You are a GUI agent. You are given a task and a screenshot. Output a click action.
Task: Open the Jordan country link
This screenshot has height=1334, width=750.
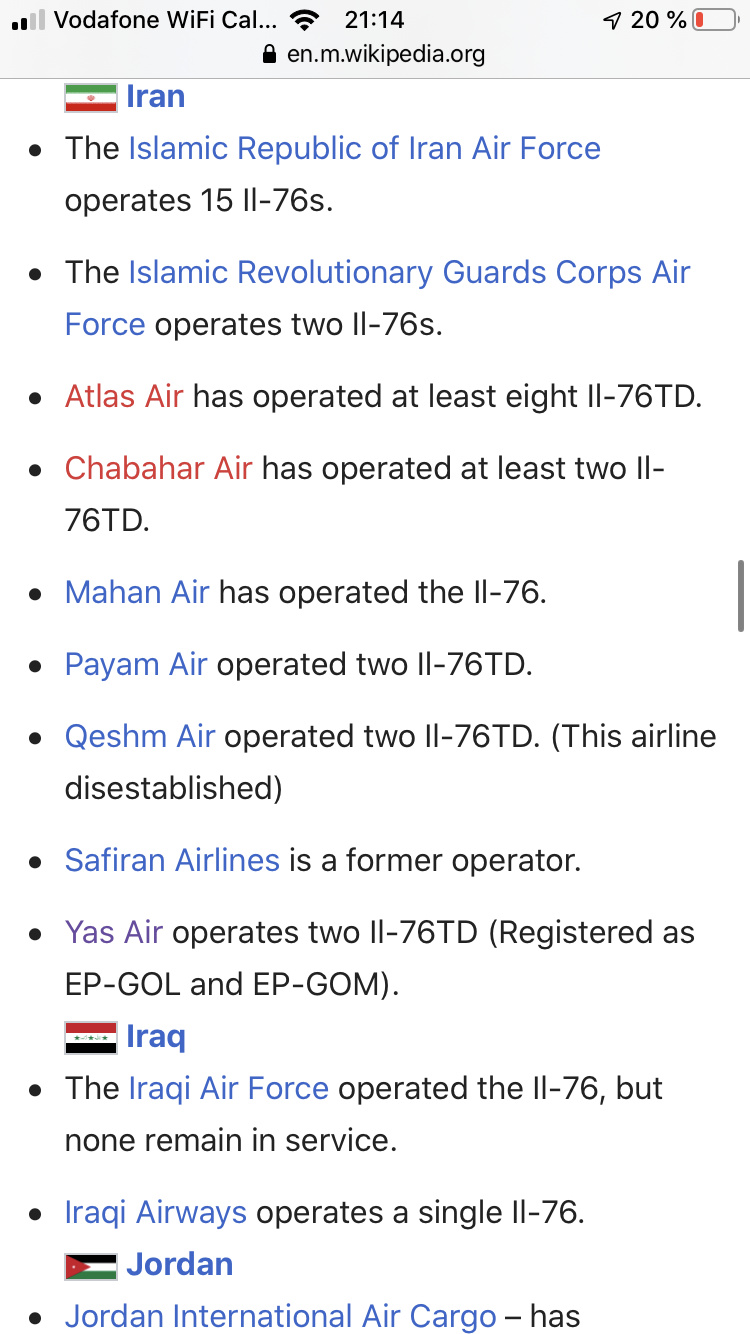click(179, 1265)
